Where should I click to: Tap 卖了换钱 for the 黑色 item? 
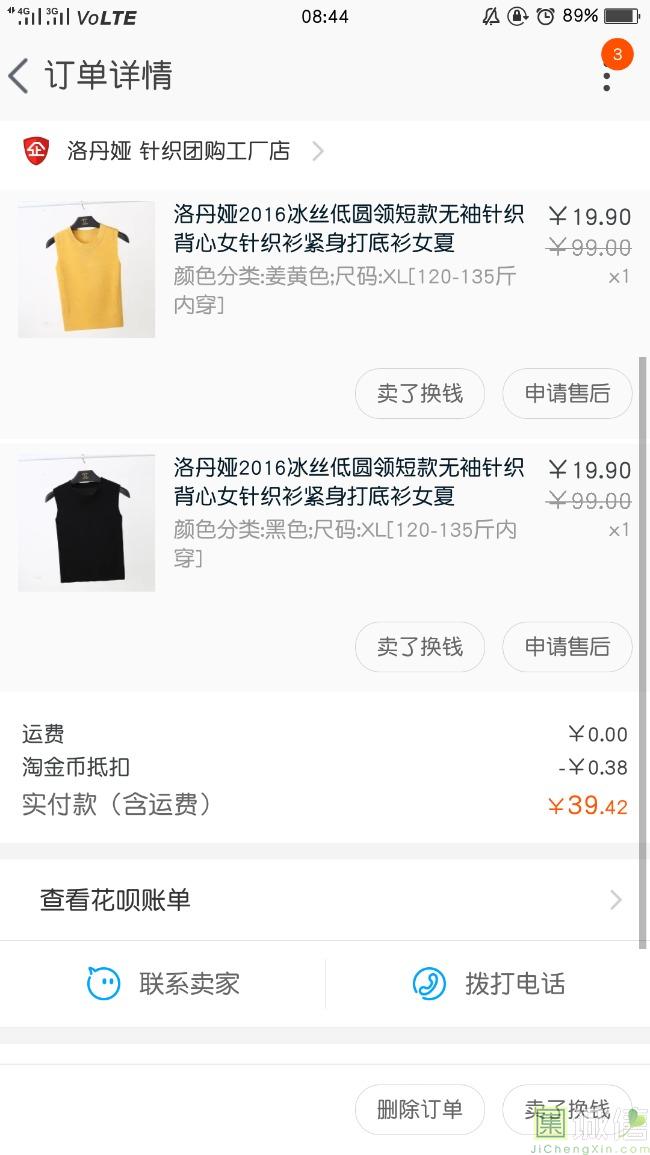420,647
